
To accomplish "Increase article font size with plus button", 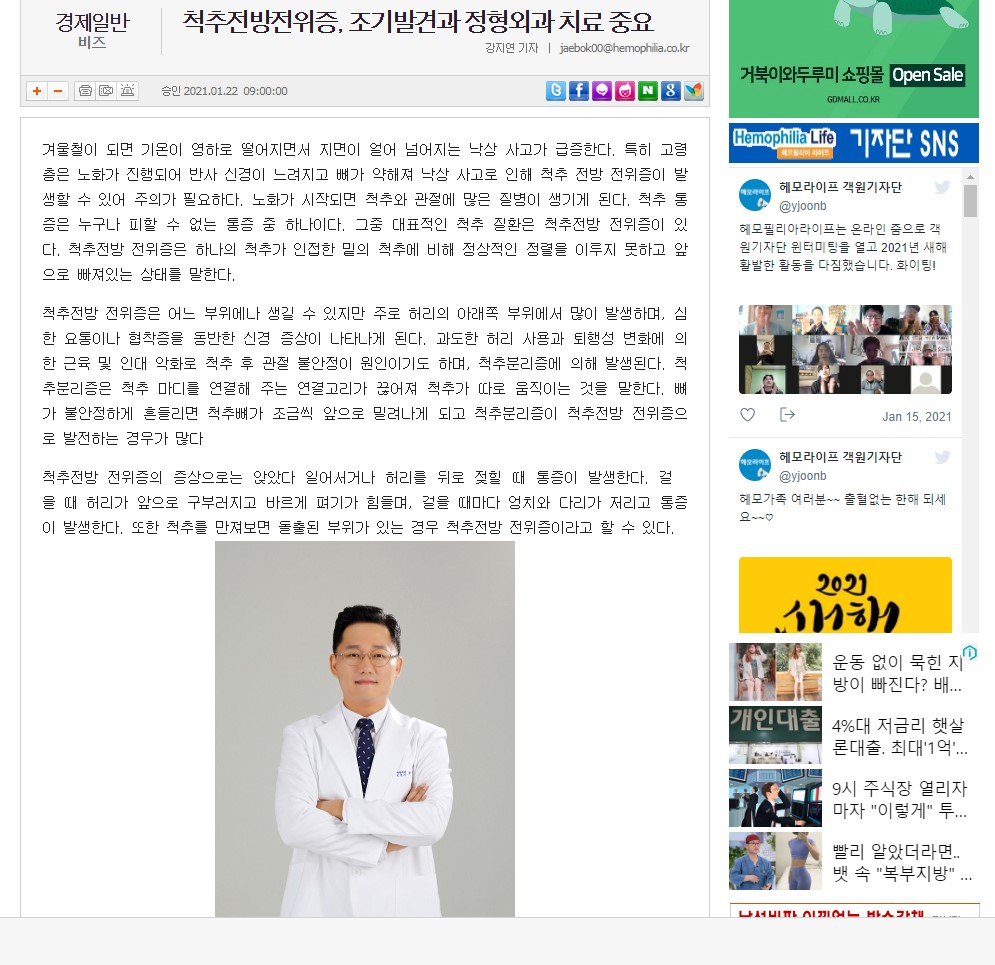I will point(37,91).
